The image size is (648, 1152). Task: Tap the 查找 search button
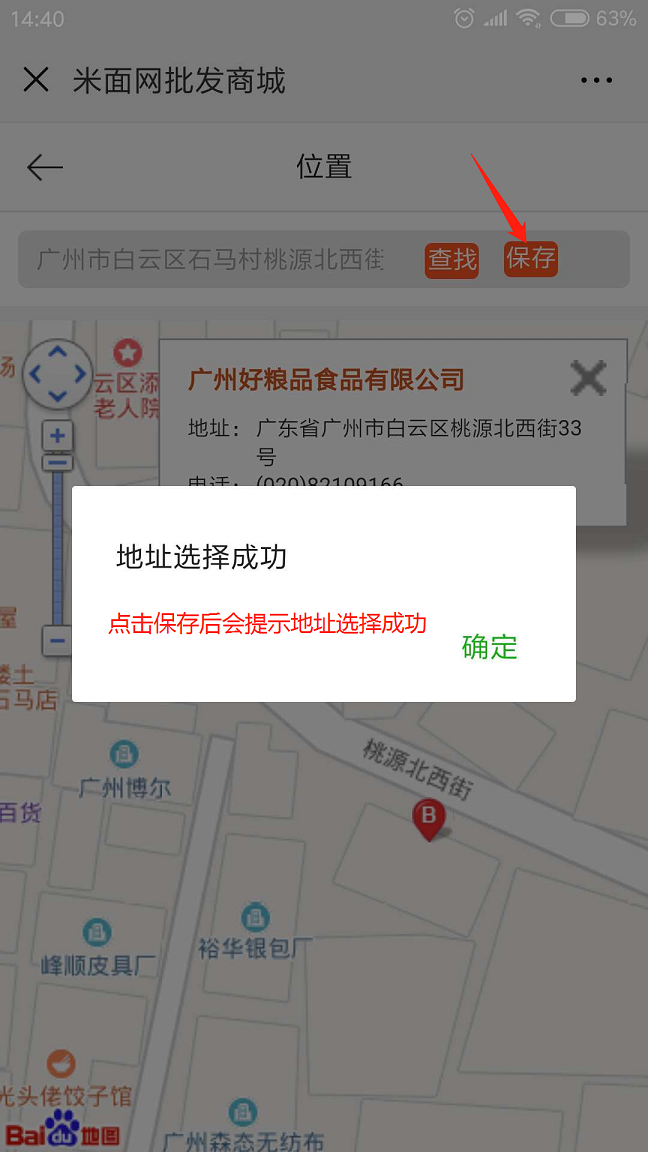tap(452, 260)
